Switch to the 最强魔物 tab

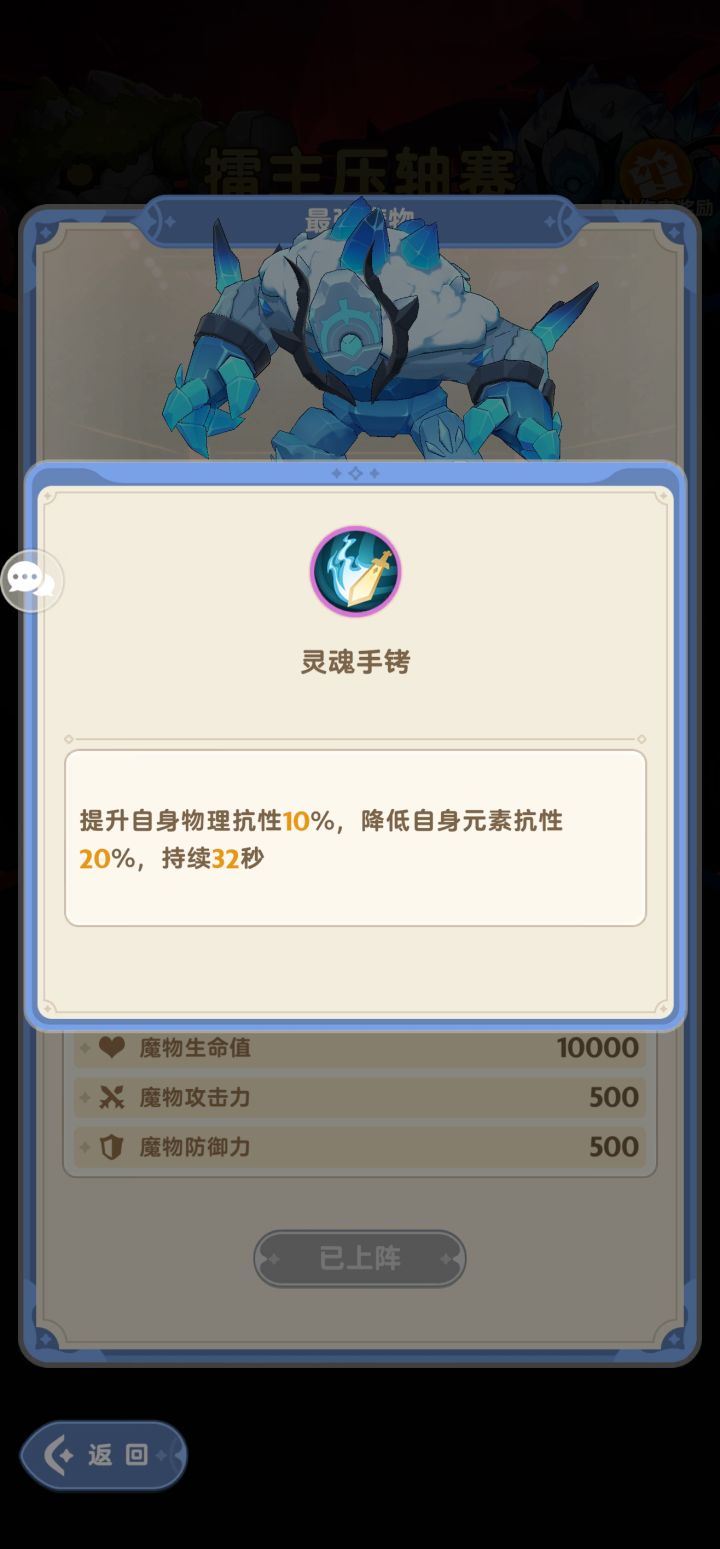[x=360, y=215]
